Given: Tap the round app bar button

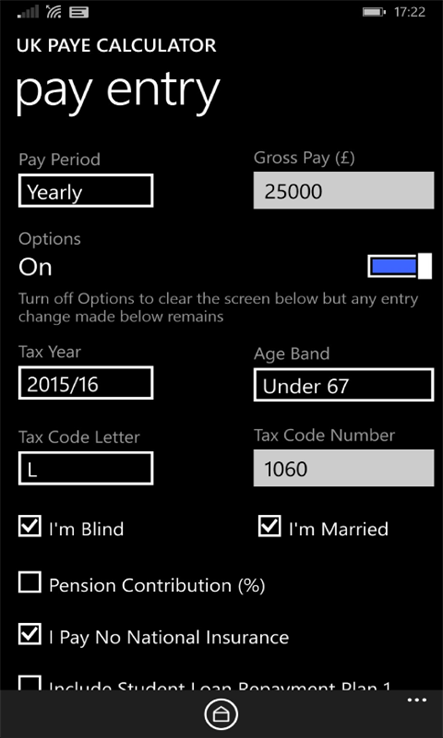Looking at the screenshot, I should [x=221, y=715].
